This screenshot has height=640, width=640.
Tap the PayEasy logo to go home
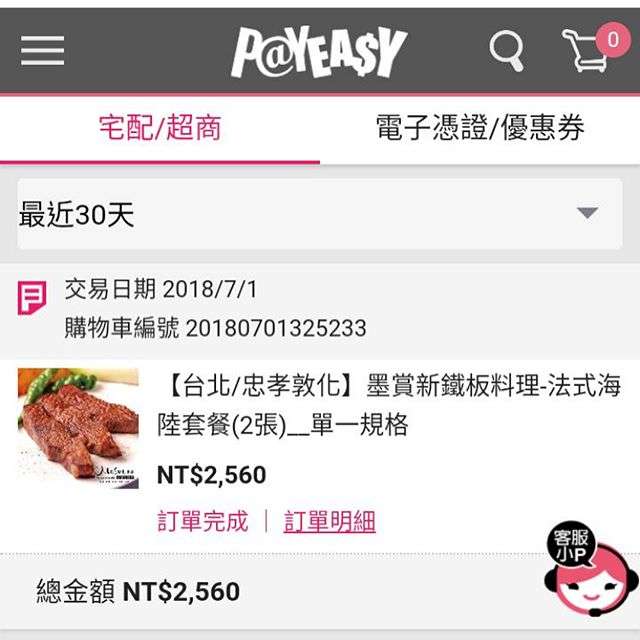(x=320, y=52)
